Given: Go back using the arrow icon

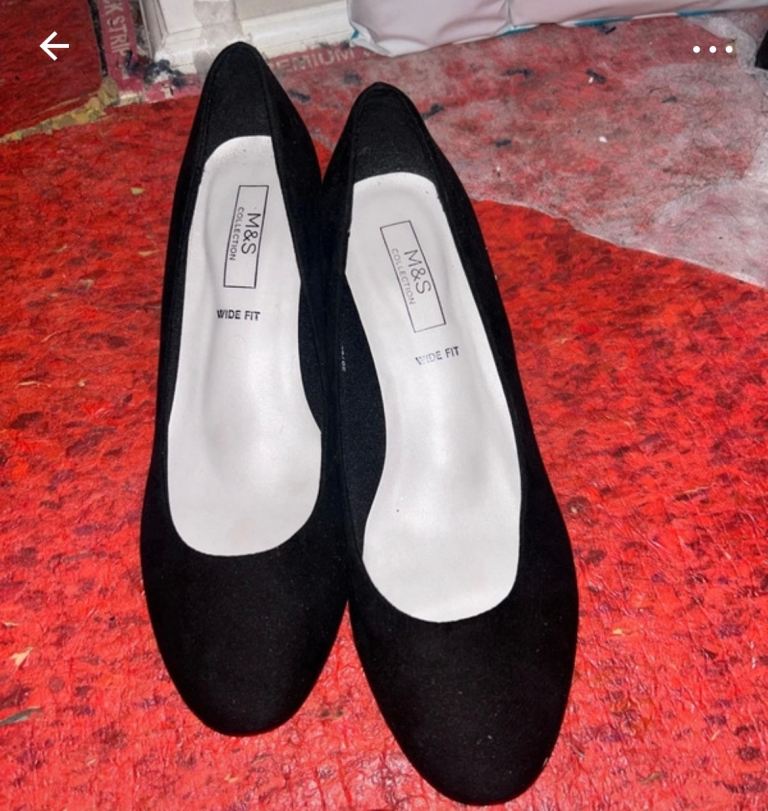Looking at the screenshot, I should (x=54, y=45).
